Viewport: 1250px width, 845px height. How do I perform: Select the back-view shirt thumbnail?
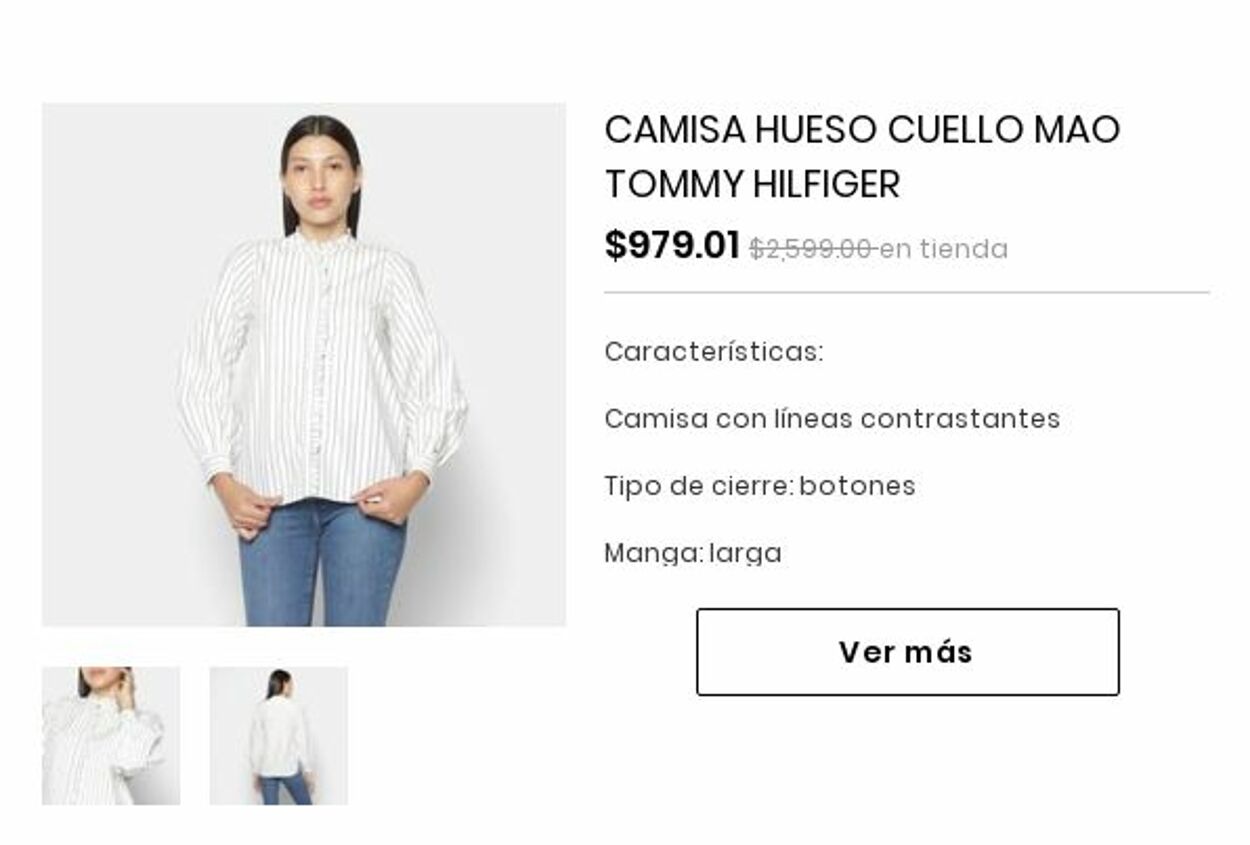pyautogui.click(x=278, y=735)
